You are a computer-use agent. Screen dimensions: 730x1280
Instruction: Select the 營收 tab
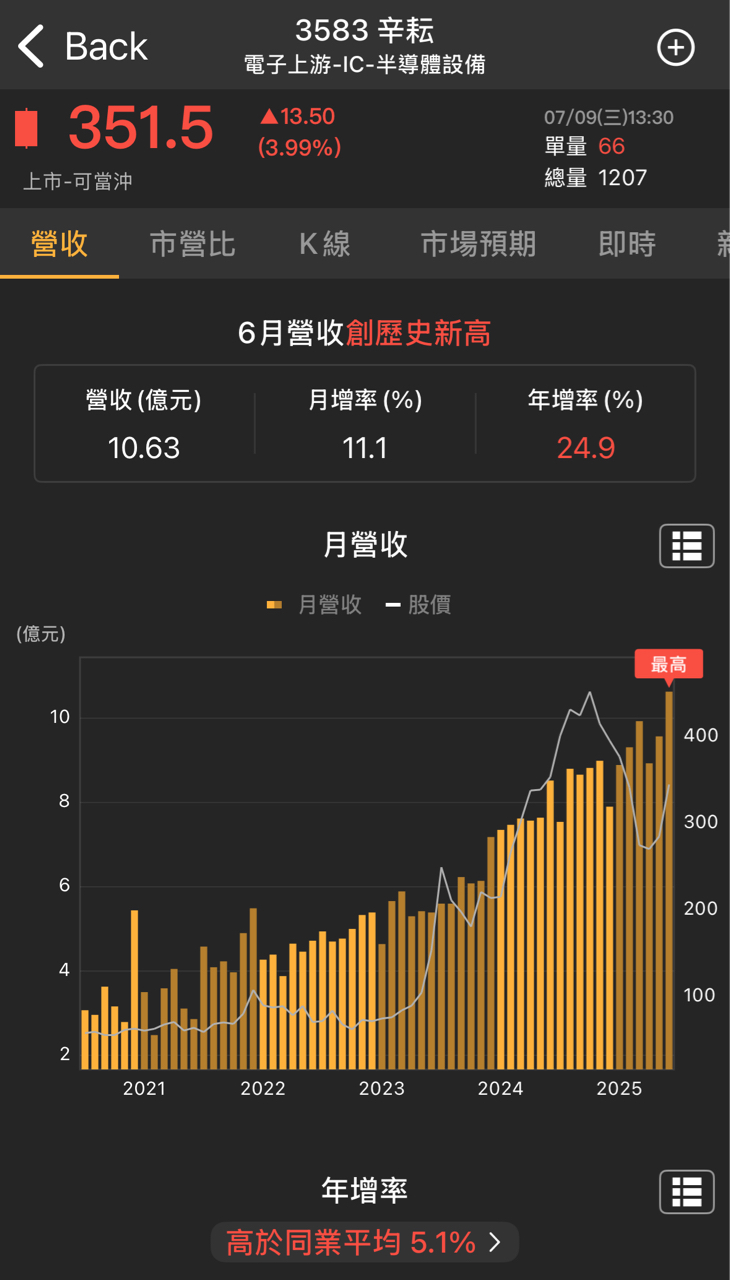(60, 244)
